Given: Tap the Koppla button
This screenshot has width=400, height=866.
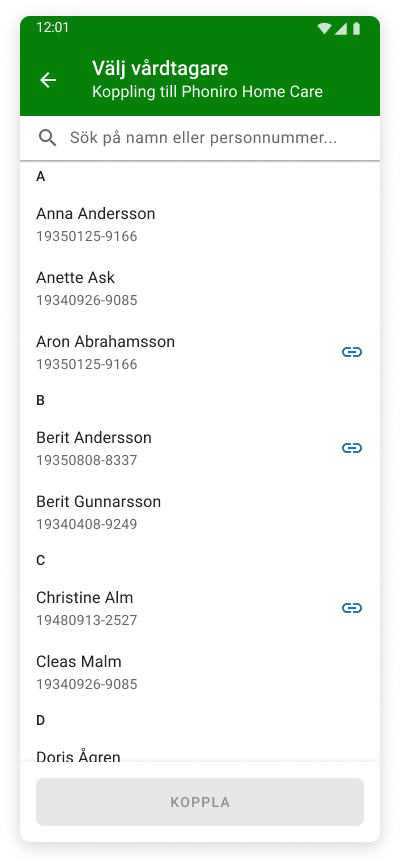Looking at the screenshot, I should [200, 802].
